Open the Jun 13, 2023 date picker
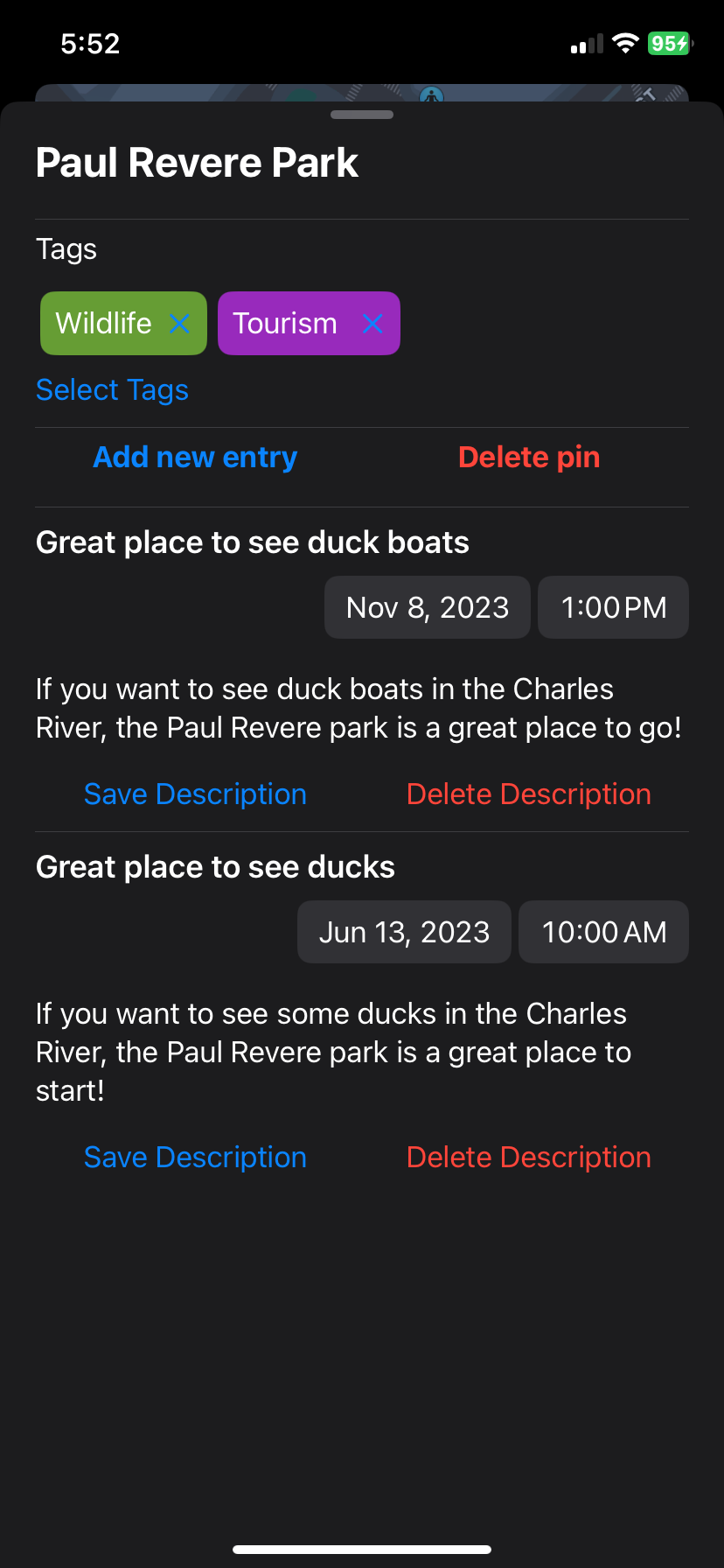This screenshot has height=1568, width=724. tap(404, 932)
